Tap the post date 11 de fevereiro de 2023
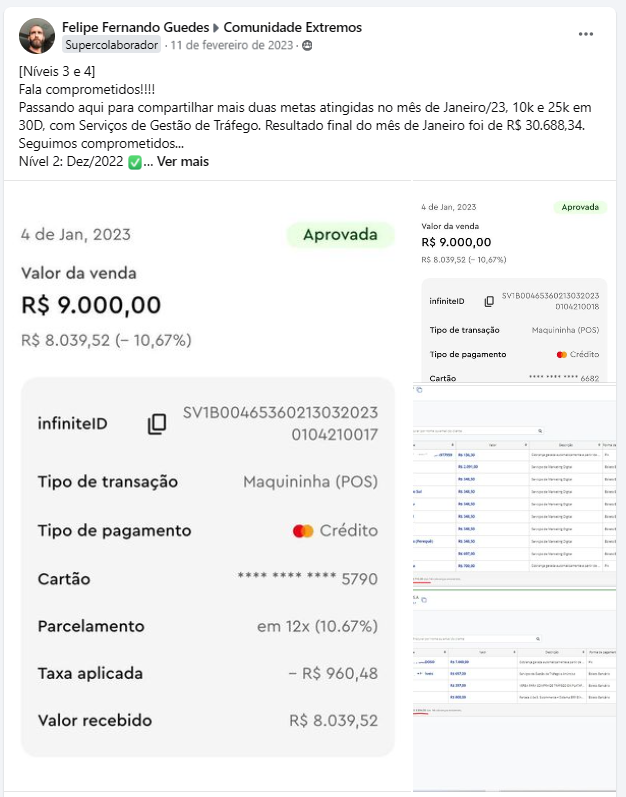The width and height of the screenshot is (626, 797). 232,45
